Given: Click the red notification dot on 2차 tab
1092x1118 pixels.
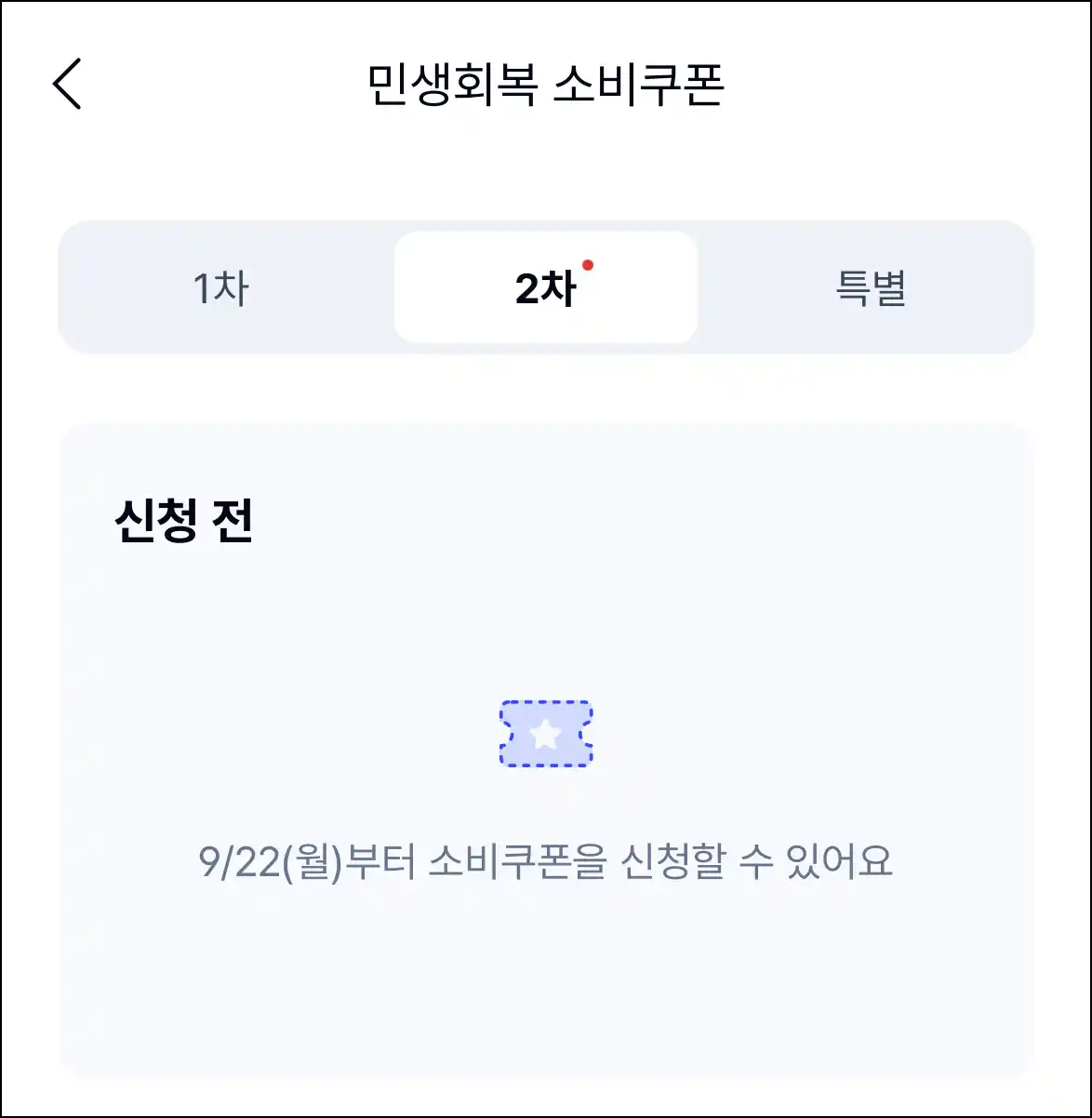Looking at the screenshot, I should click(x=588, y=265).
